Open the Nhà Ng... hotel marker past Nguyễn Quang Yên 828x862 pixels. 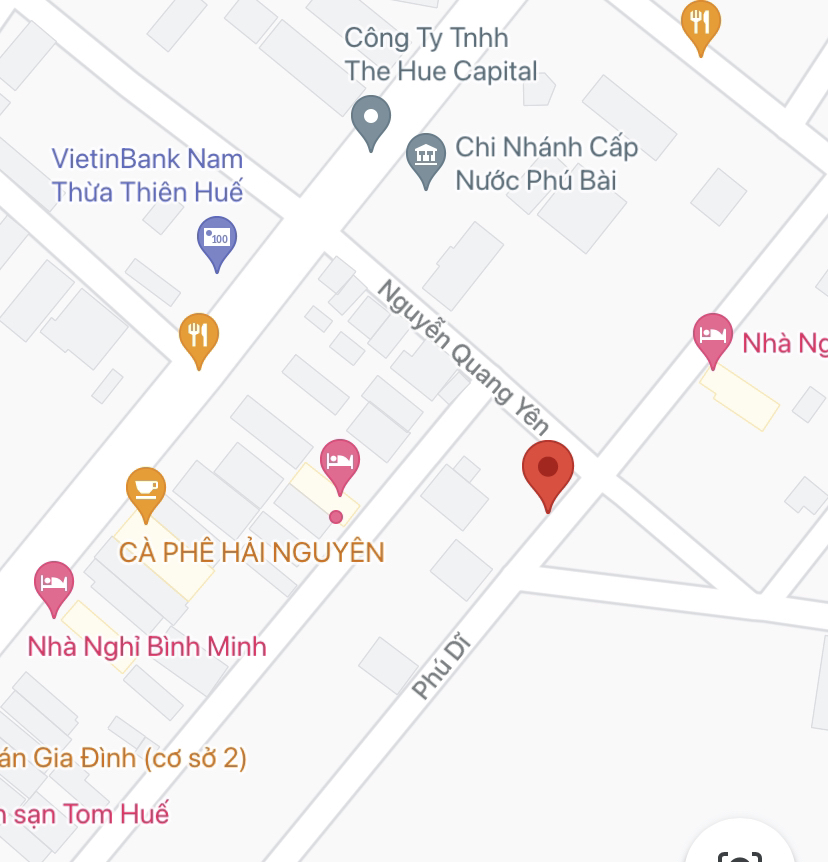[712, 337]
